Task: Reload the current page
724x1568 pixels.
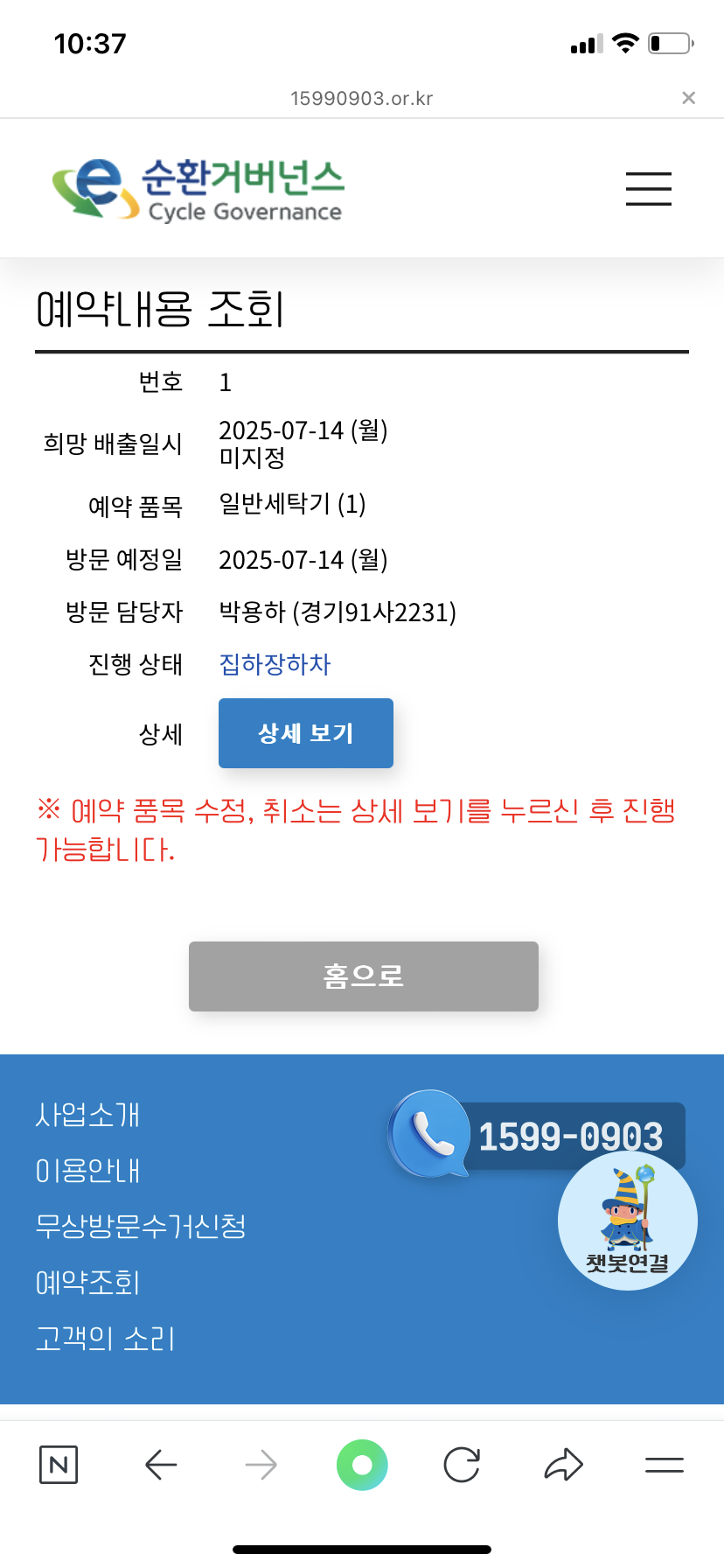Action: tap(462, 1465)
